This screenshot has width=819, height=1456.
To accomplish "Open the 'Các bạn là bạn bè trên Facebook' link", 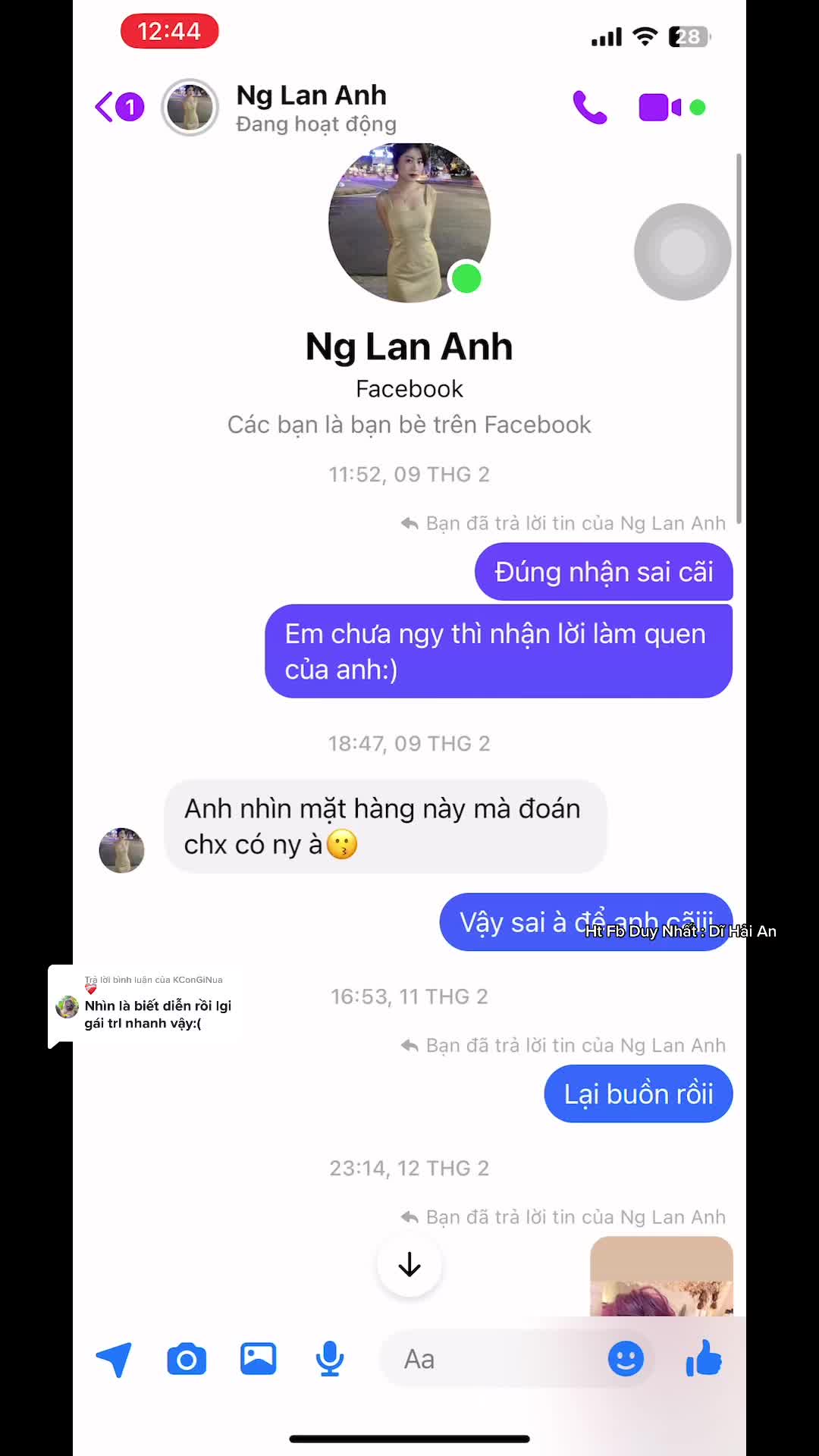I will click(409, 425).
